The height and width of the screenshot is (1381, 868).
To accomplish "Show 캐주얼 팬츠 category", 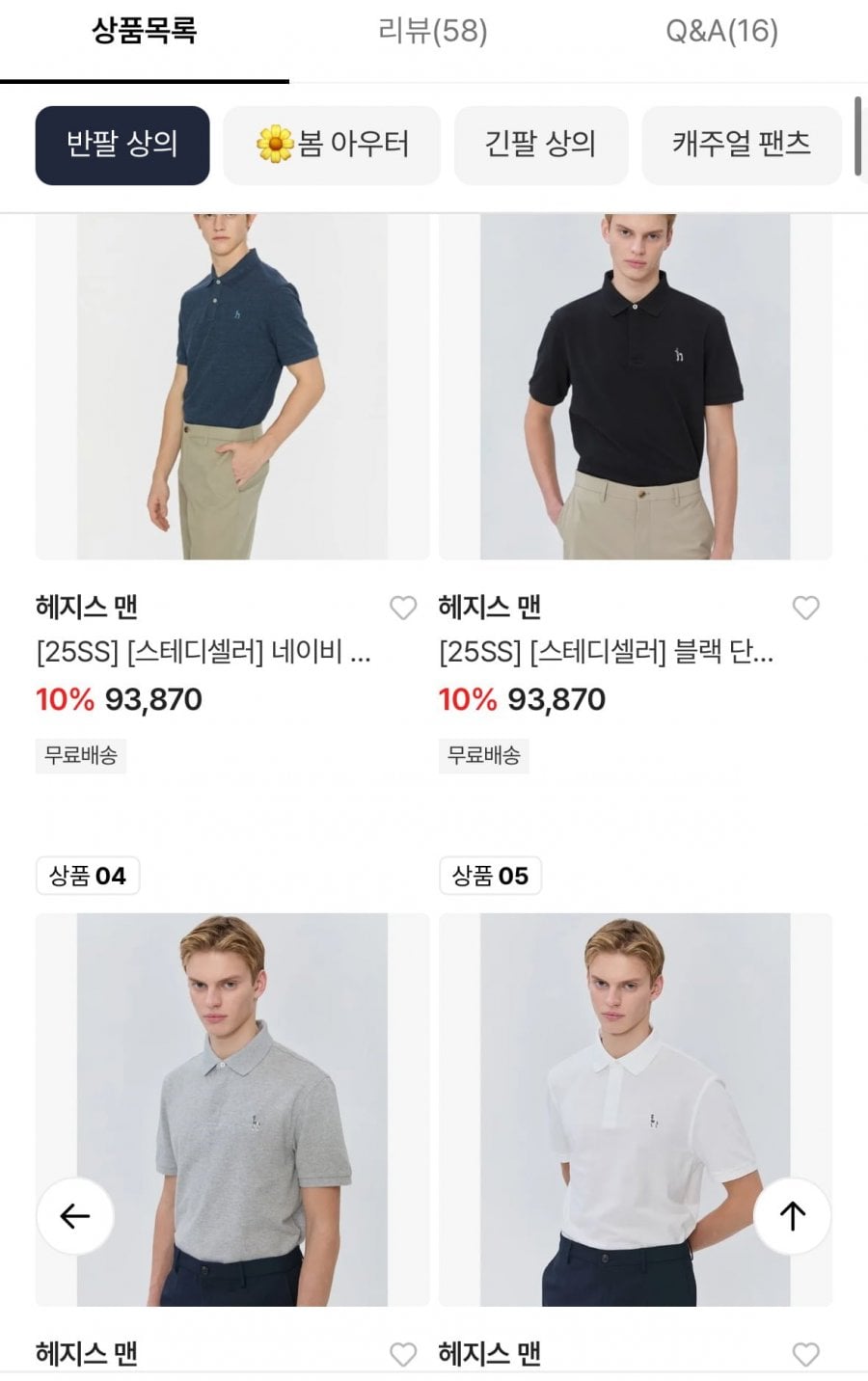I will (741, 145).
